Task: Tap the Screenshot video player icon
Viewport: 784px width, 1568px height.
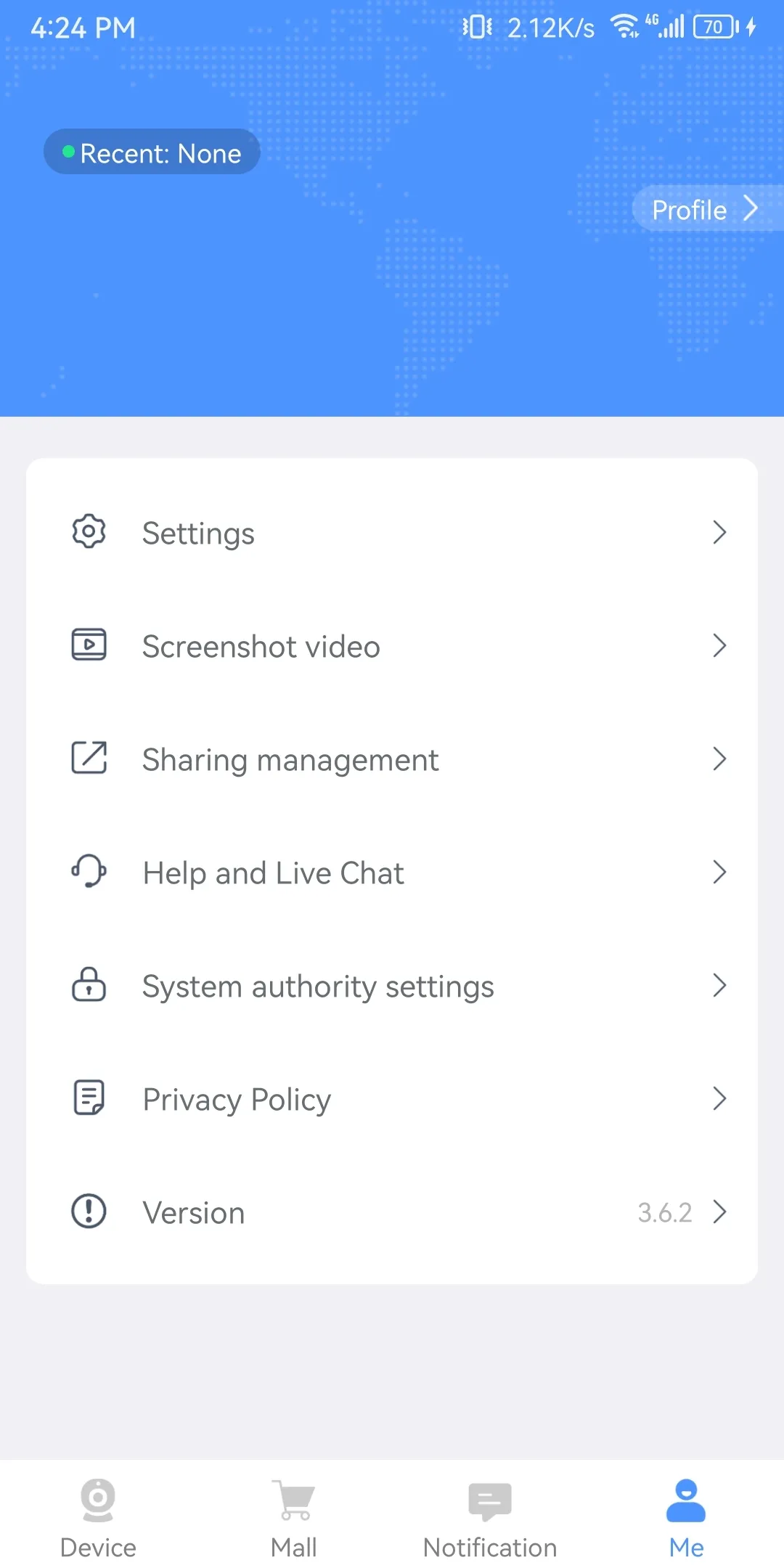Action: point(89,645)
